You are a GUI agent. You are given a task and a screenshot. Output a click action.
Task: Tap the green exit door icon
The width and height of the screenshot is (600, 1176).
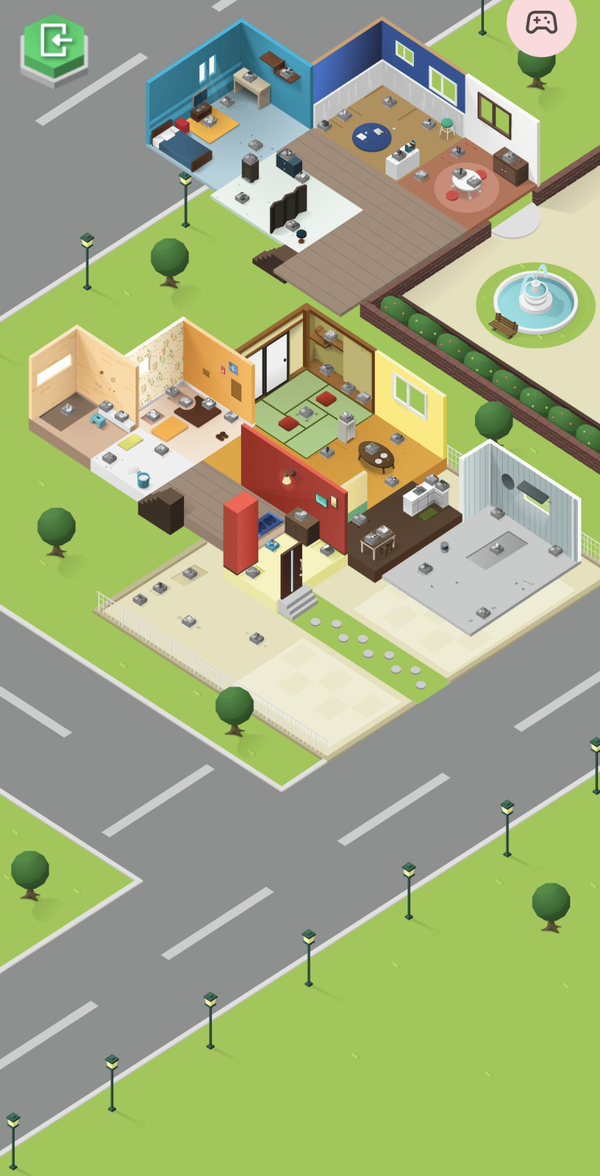tap(54, 46)
